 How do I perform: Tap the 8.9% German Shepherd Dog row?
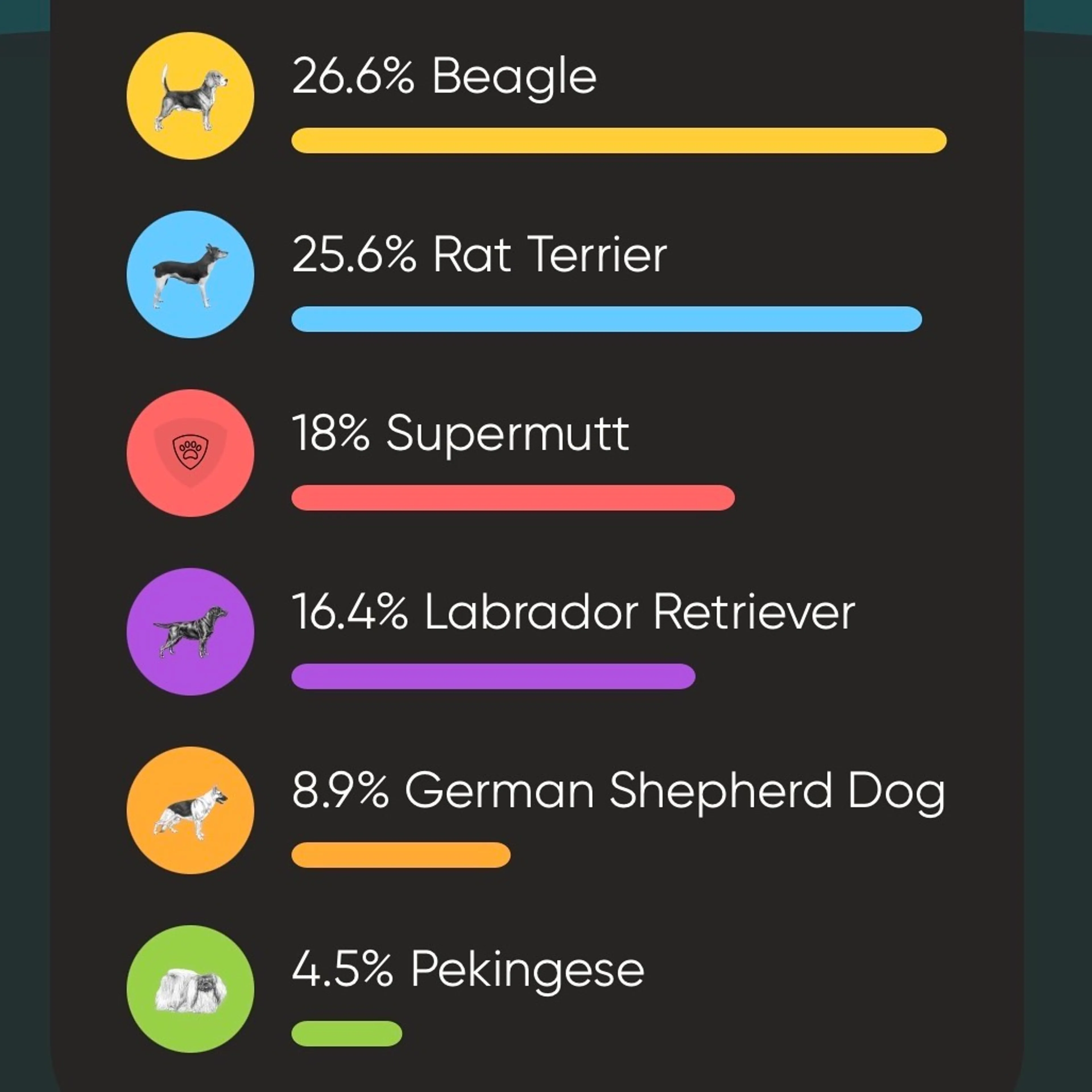coord(618,791)
